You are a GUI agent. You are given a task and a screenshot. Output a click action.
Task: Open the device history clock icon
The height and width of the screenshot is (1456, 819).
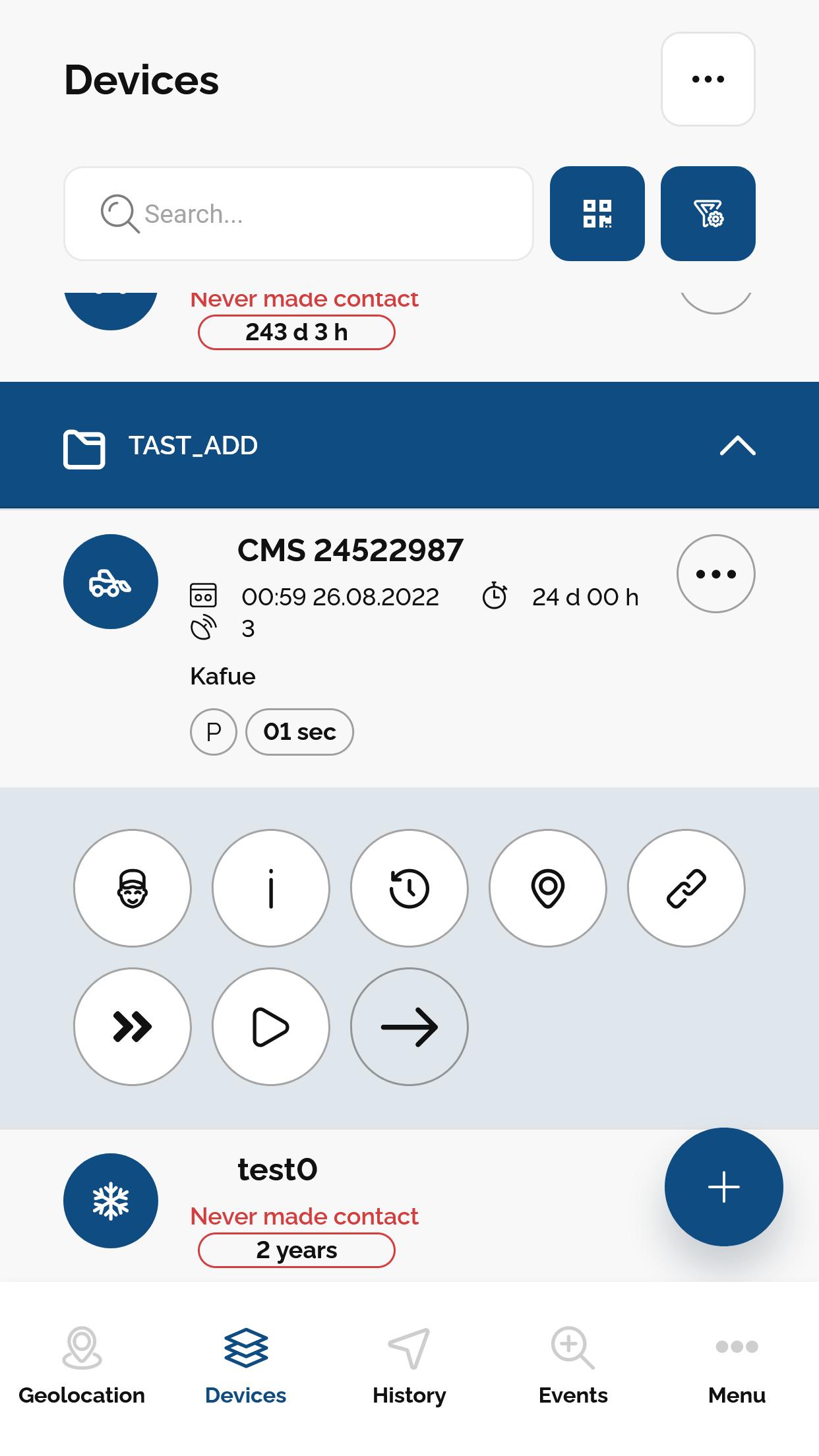pos(409,888)
